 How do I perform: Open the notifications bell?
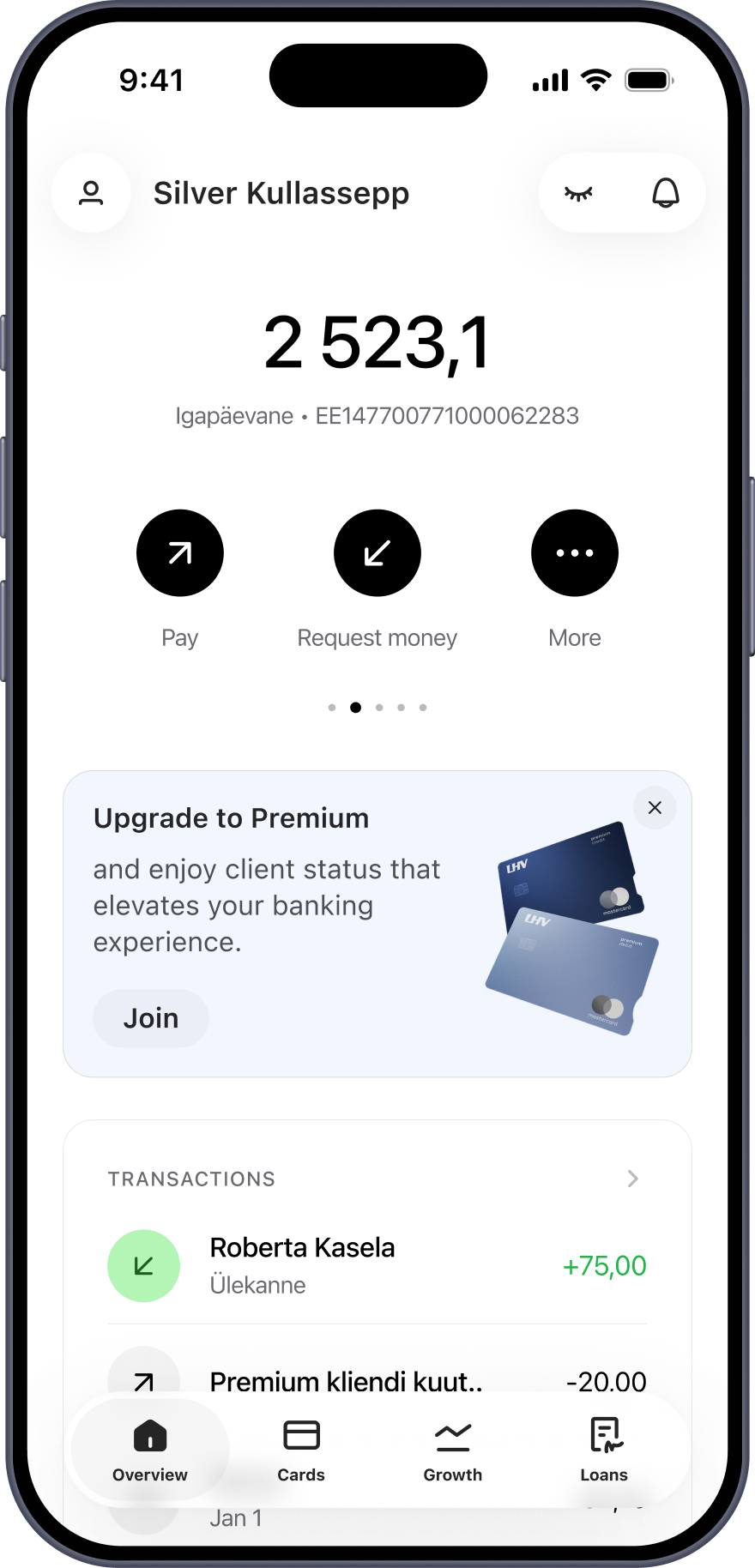[x=666, y=193]
